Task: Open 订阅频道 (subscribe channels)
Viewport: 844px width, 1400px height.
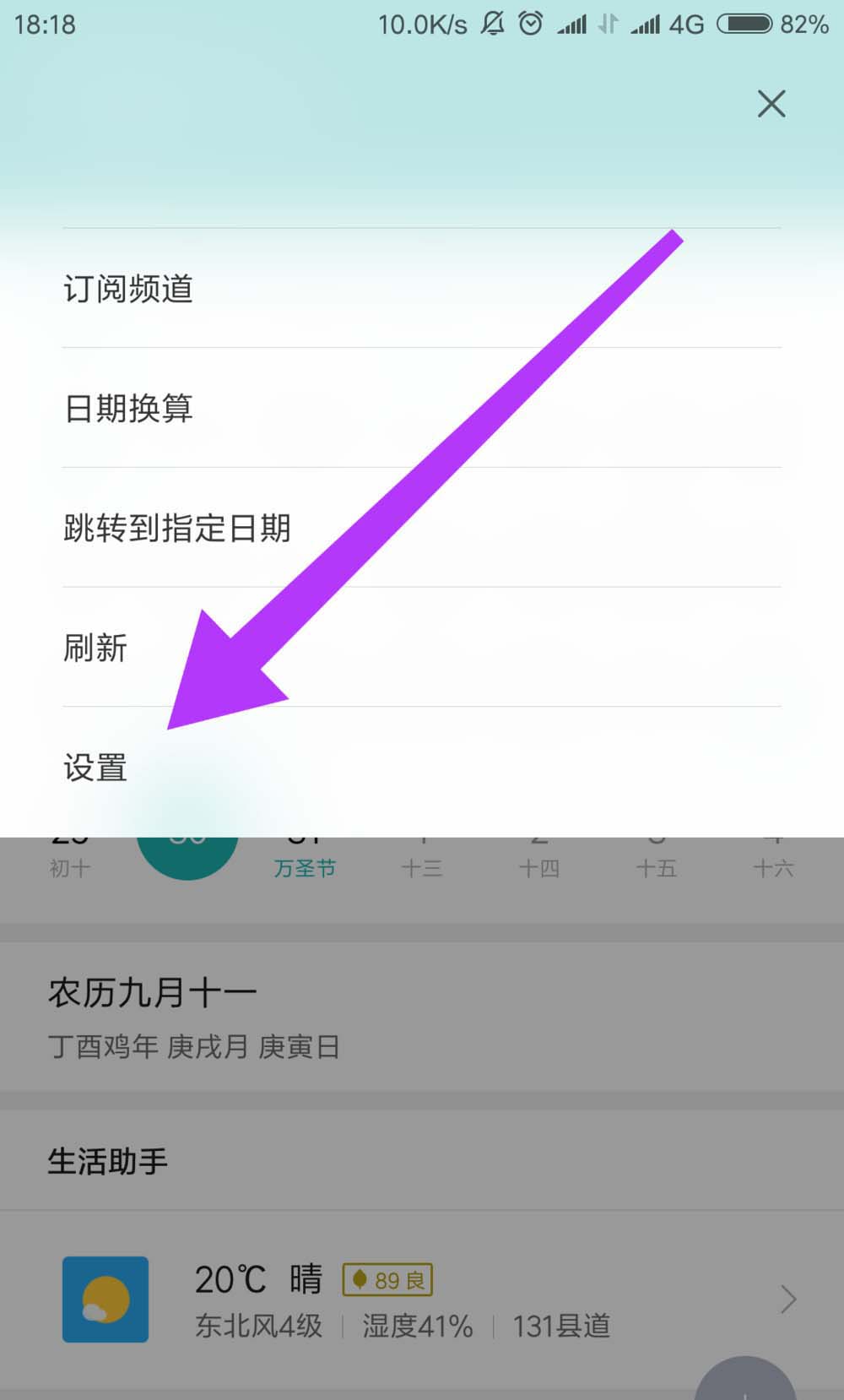Action: pyautogui.click(x=128, y=289)
